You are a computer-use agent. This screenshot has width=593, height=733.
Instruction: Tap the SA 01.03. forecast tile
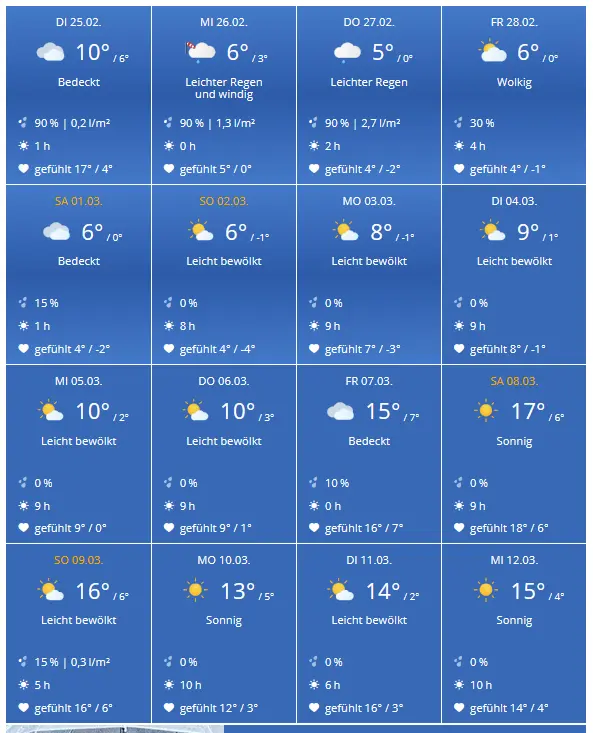click(79, 274)
